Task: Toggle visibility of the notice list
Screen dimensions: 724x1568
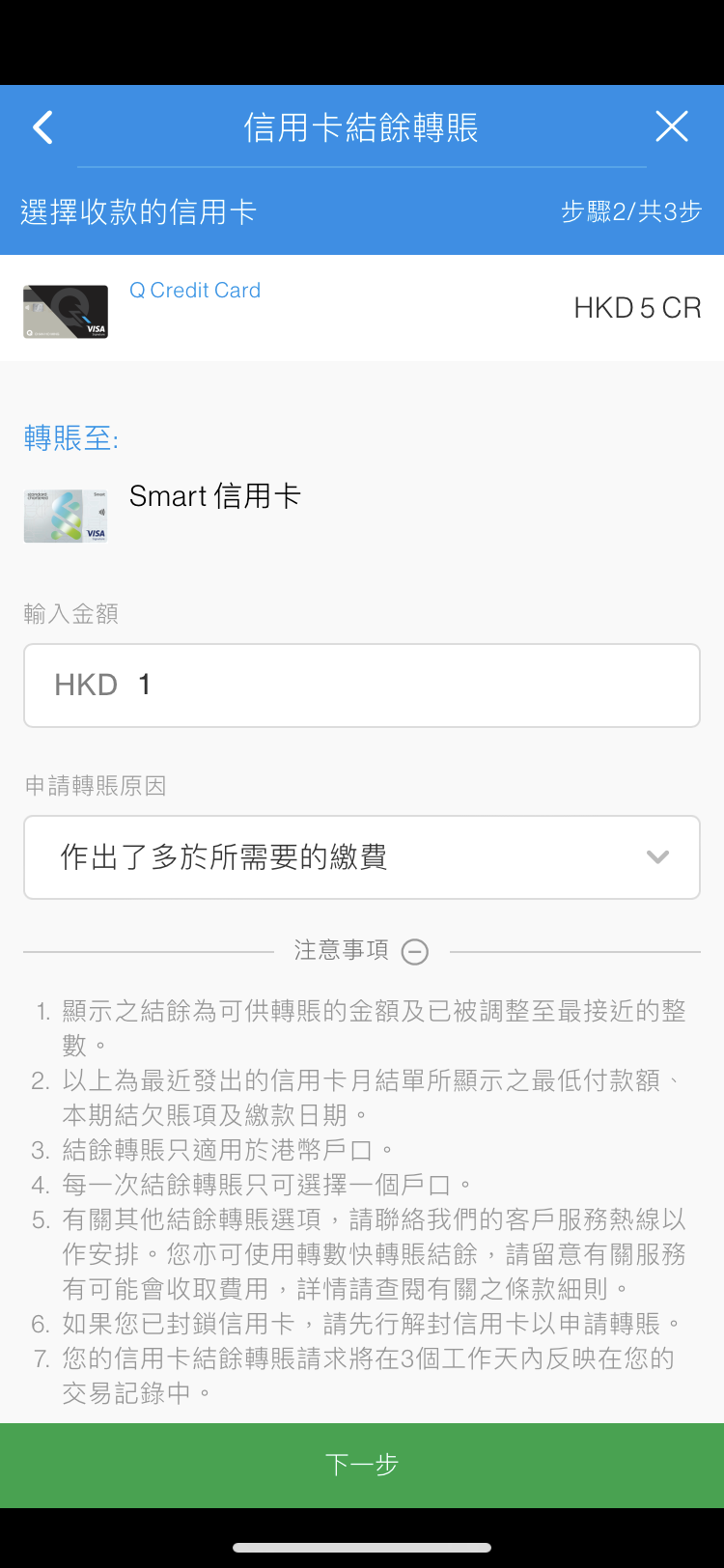Action: [415, 952]
